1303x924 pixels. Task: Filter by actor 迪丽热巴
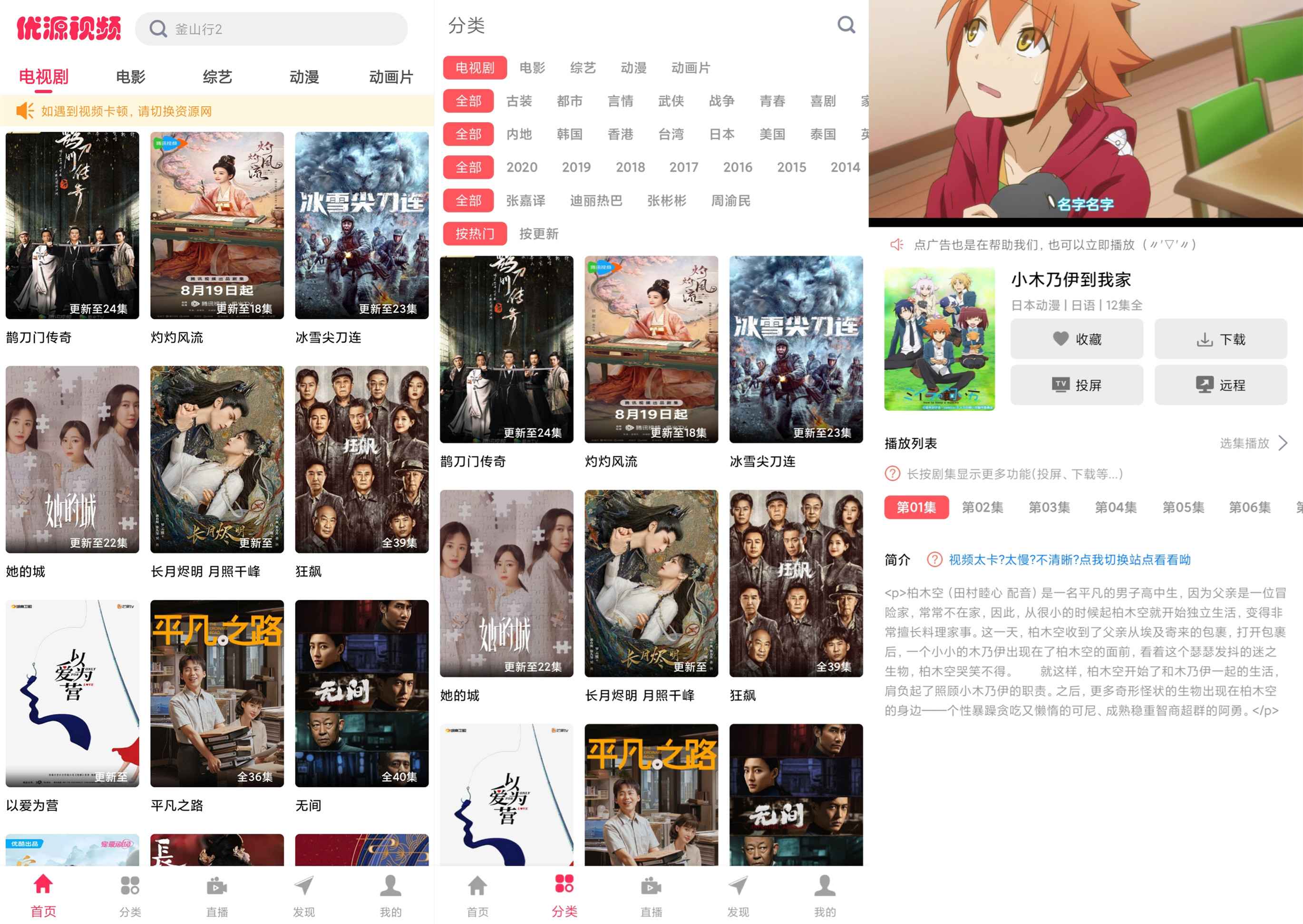tap(596, 201)
